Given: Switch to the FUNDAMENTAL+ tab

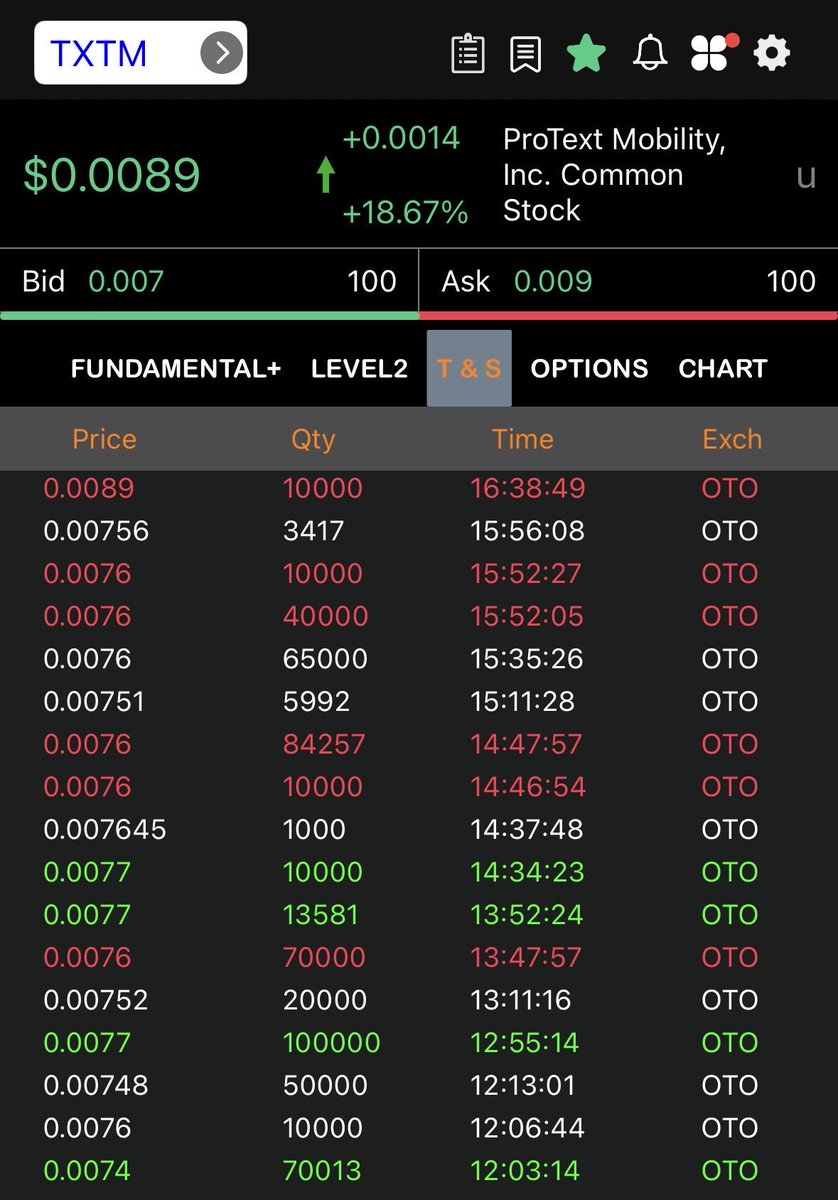Looking at the screenshot, I should (176, 369).
